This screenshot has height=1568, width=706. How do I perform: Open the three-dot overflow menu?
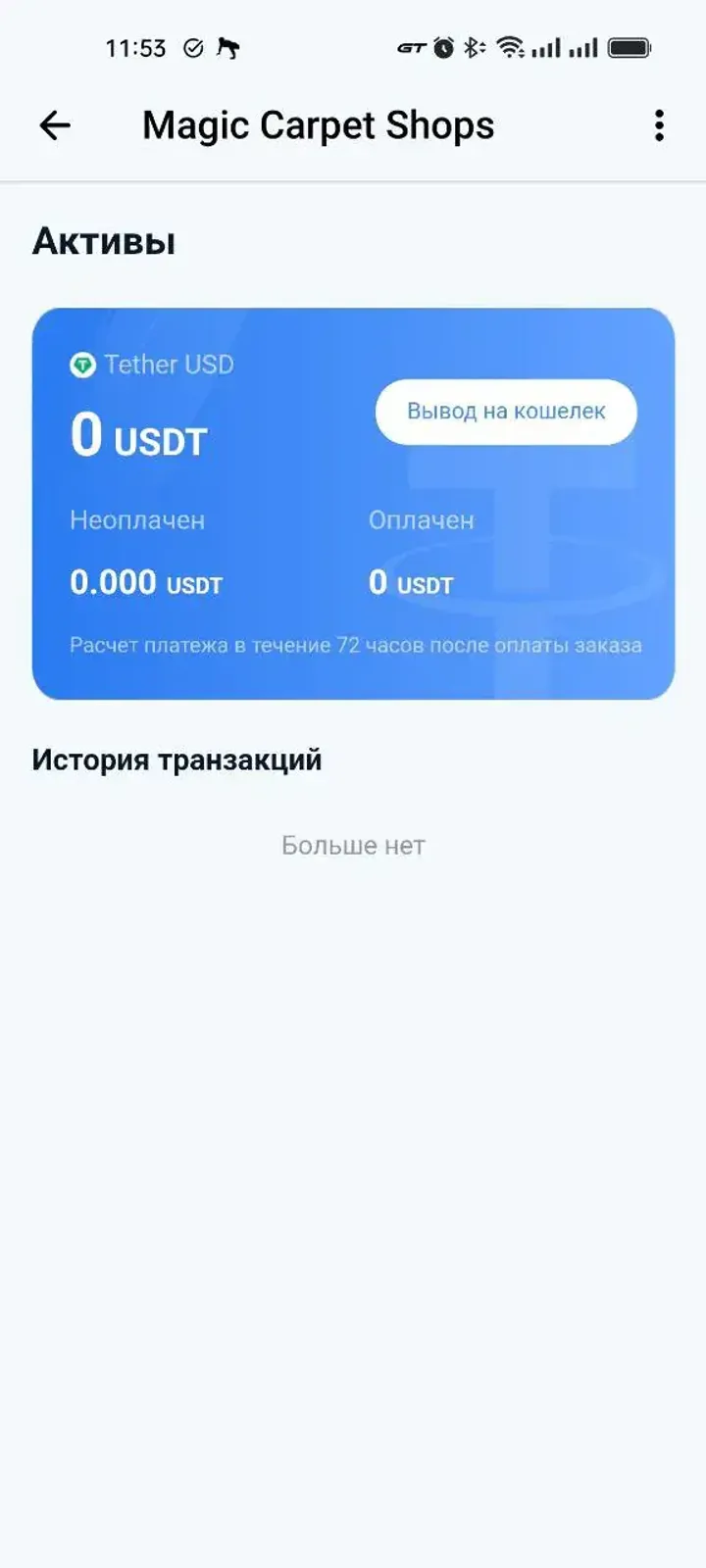click(659, 125)
